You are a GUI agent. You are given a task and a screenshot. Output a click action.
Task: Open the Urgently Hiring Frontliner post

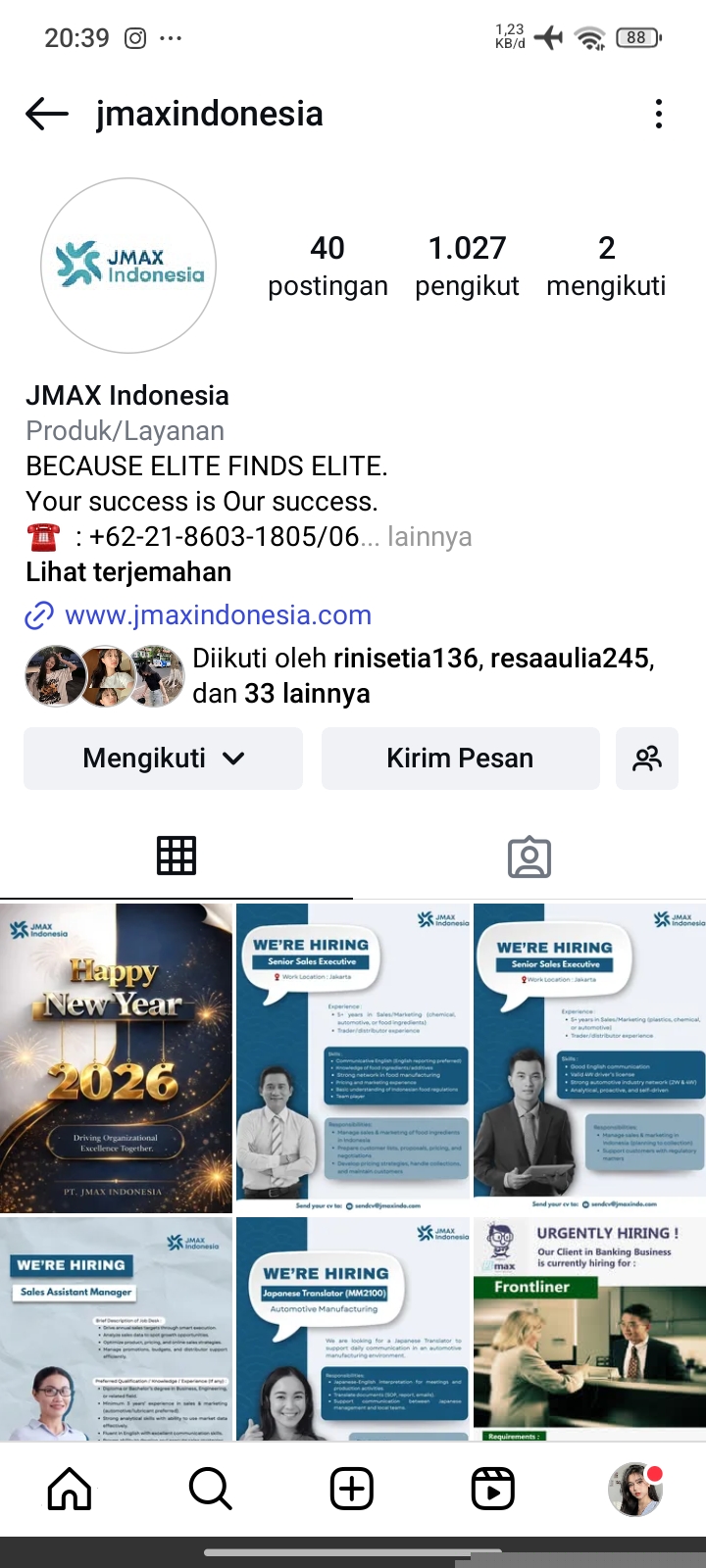coord(589,1329)
